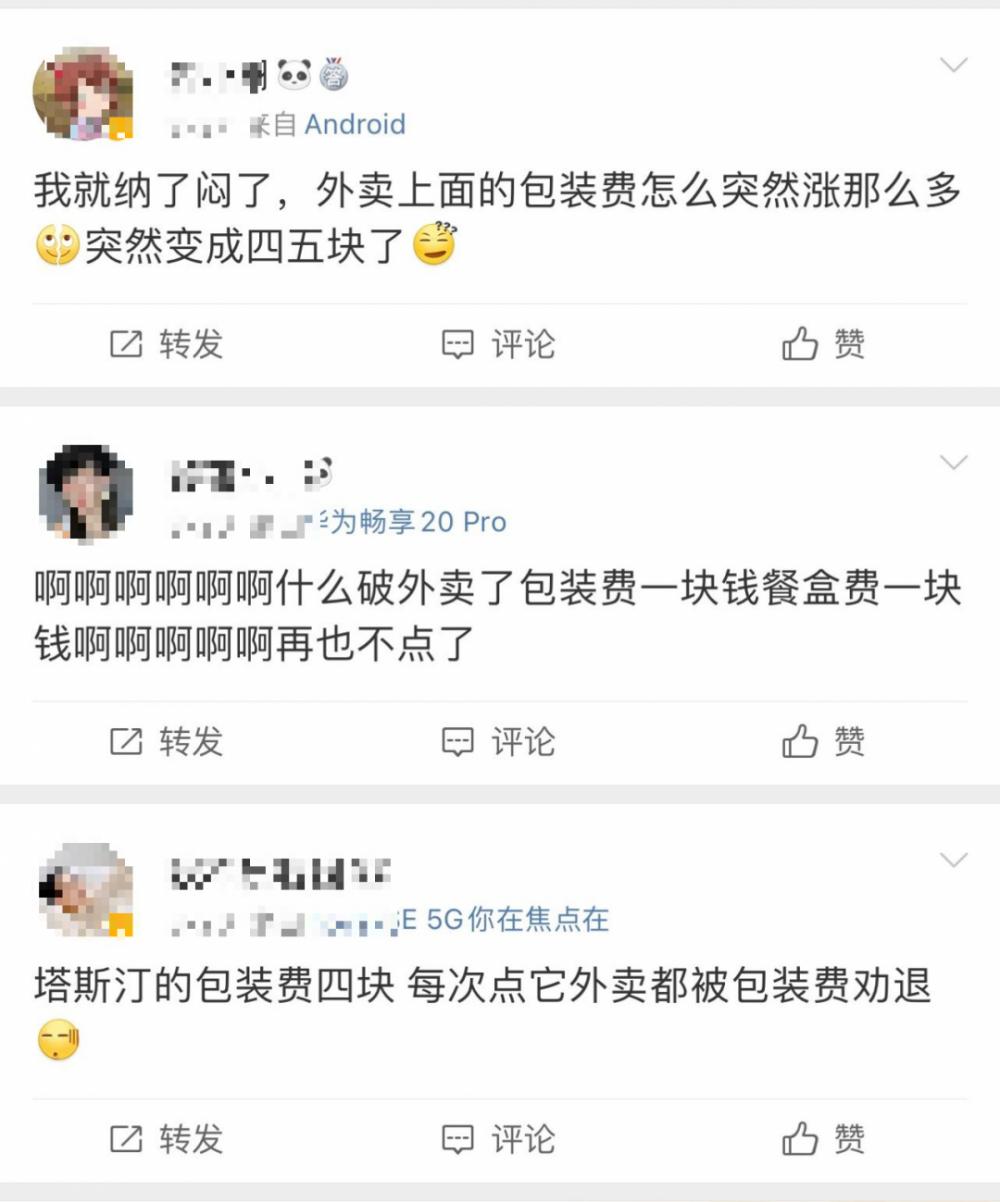Viewport: 1000px width, 1202px height.
Task: Repost the 塔斯汀 packaging fee post
Action: [x=166, y=1139]
